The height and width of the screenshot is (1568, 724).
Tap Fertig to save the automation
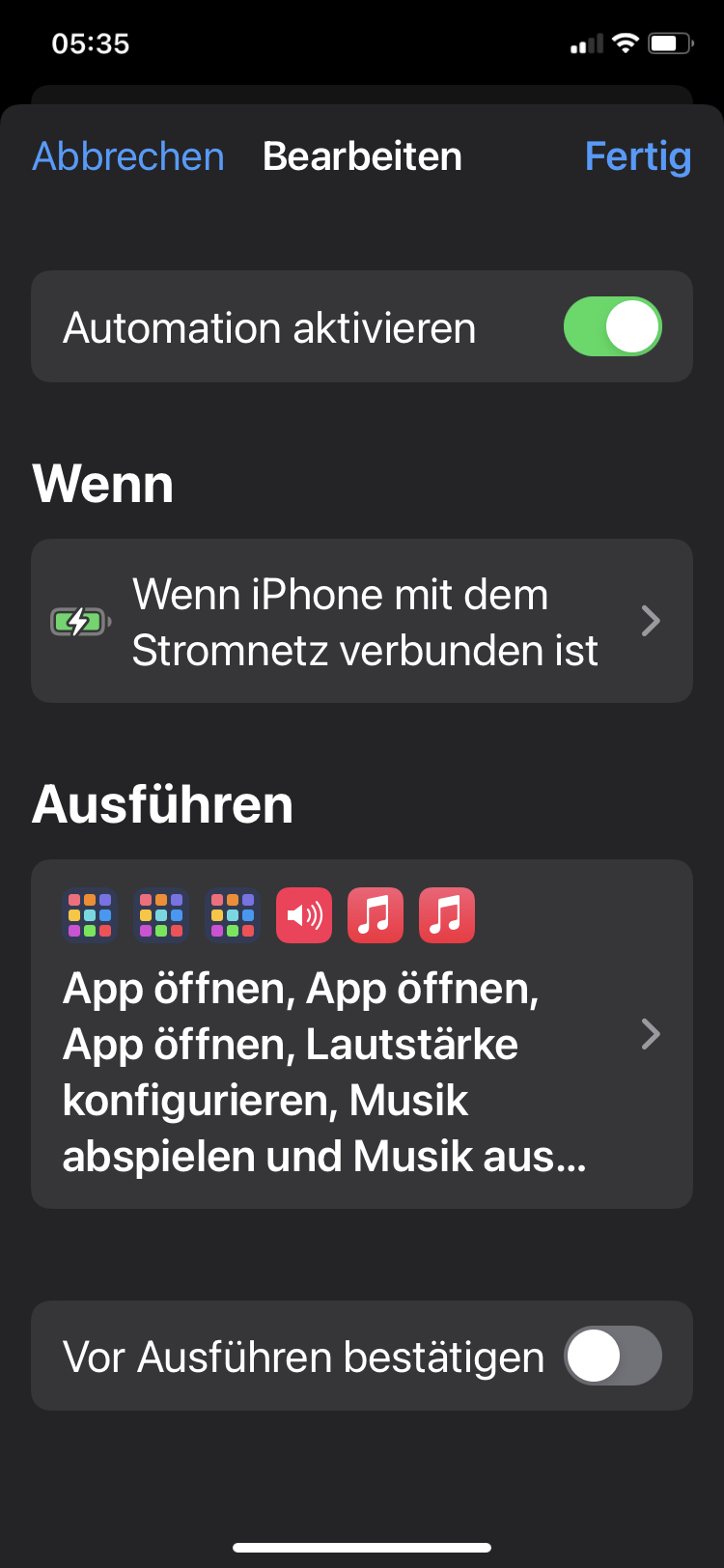point(638,156)
